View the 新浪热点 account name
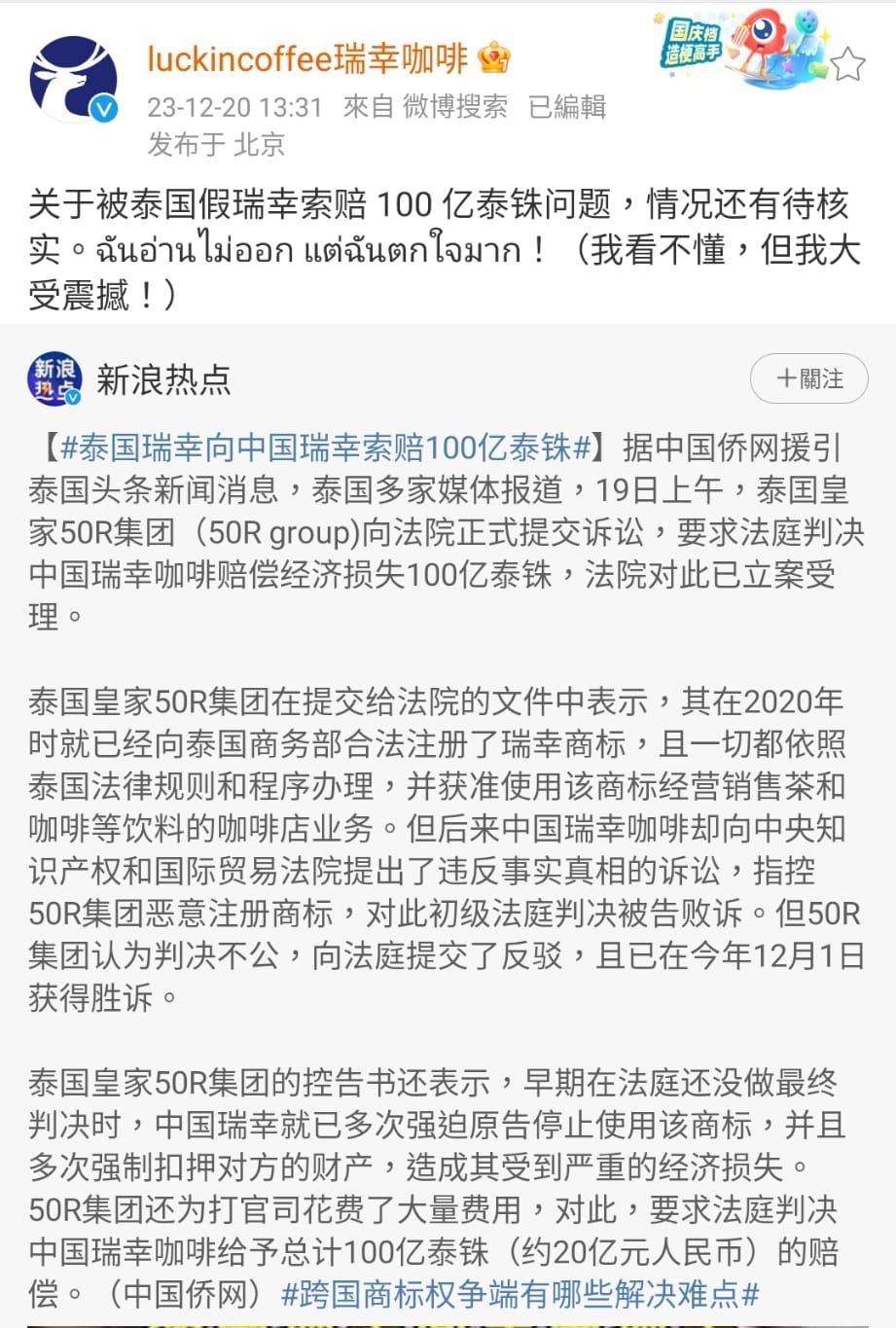 tap(163, 378)
